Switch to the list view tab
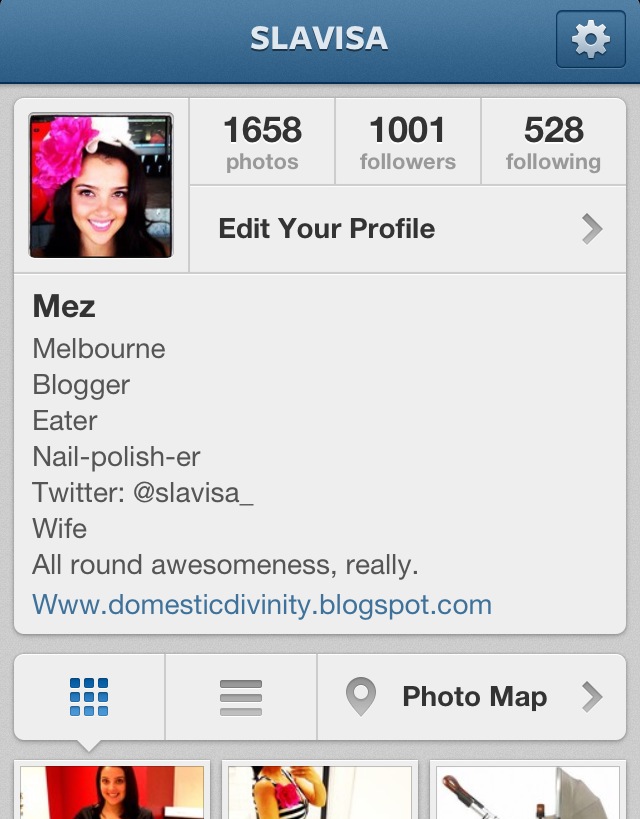The width and height of the screenshot is (640, 819). [x=240, y=697]
